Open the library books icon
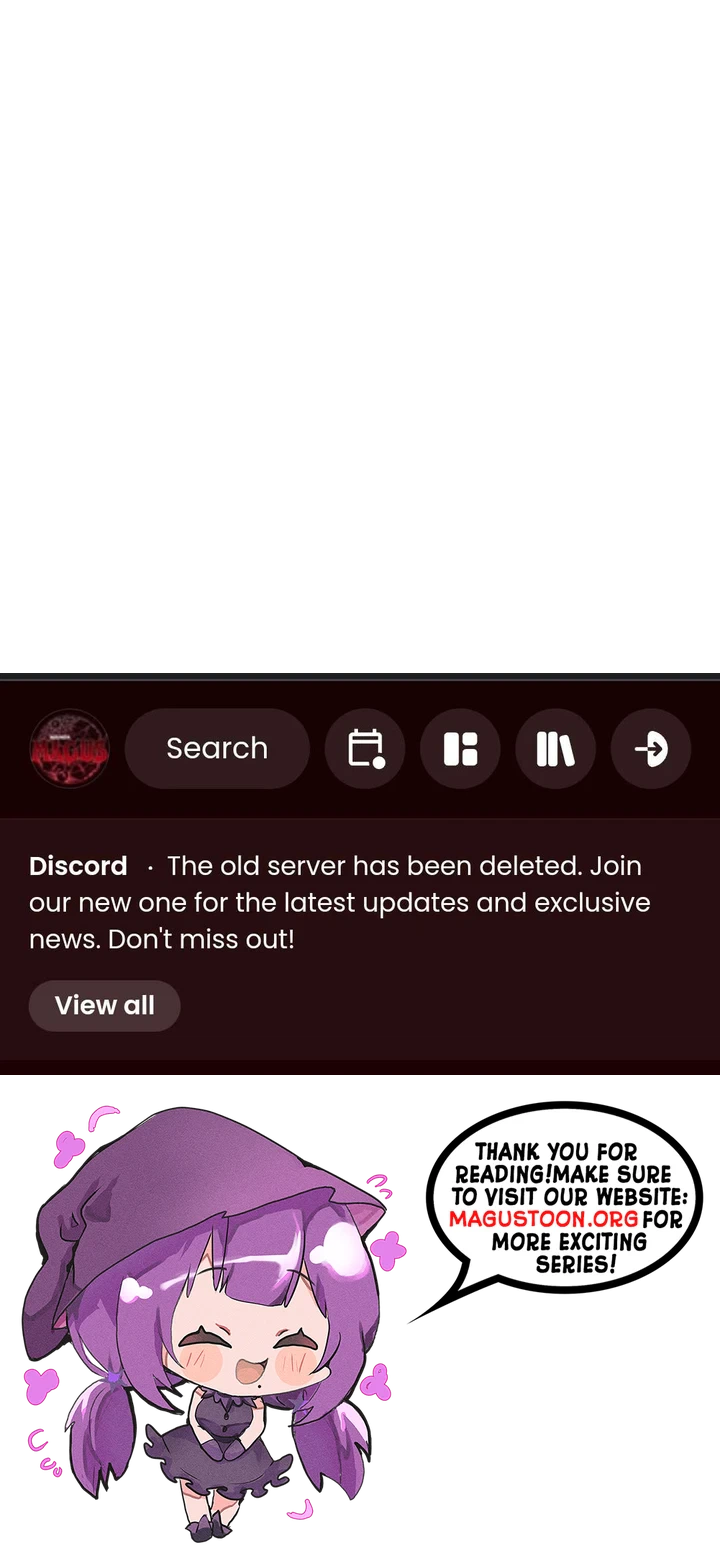The width and height of the screenshot is (720, 1545). click(556, 748)
